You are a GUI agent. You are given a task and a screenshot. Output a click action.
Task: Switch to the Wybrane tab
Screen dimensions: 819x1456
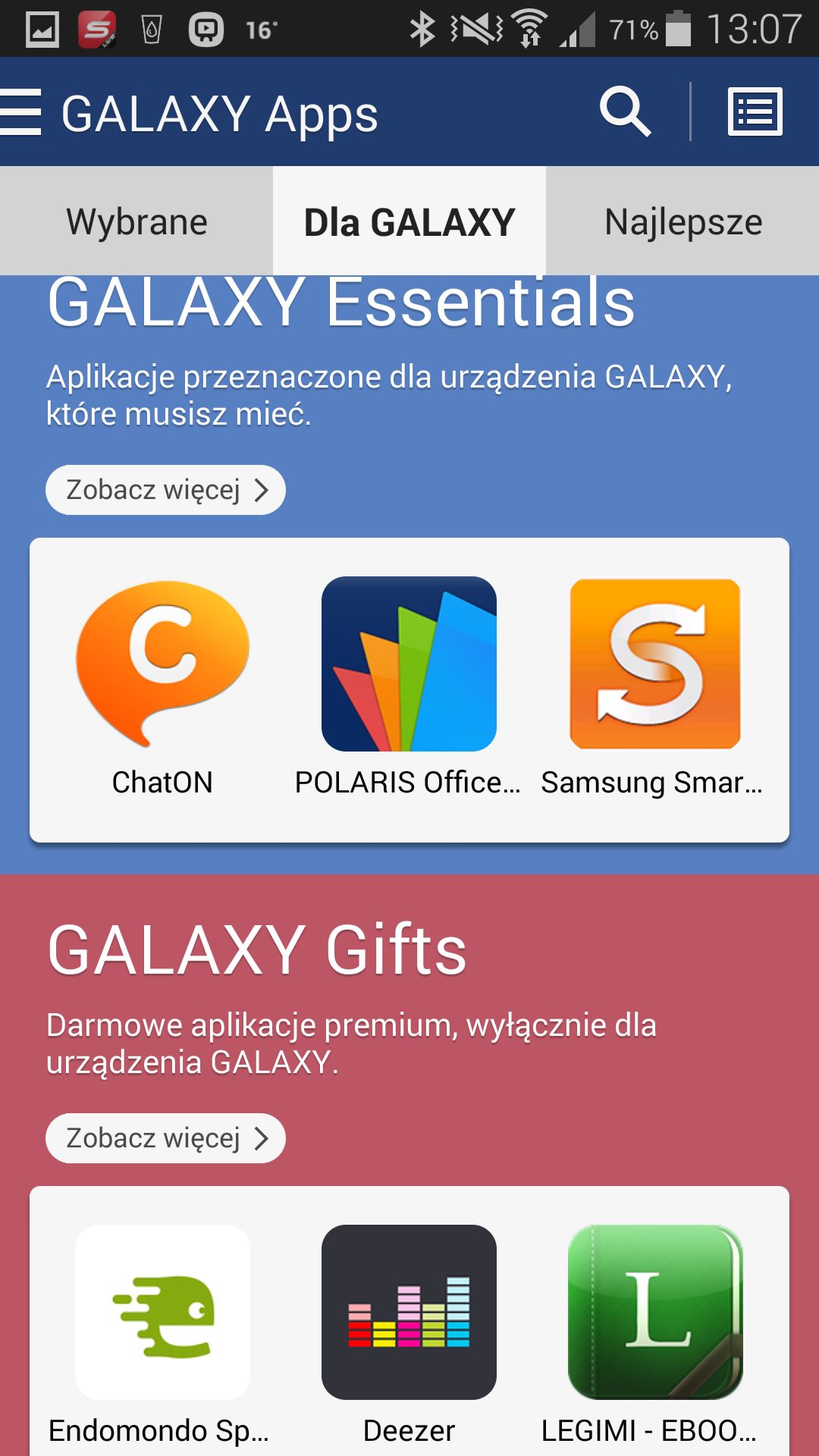click(x=136, y=221)
